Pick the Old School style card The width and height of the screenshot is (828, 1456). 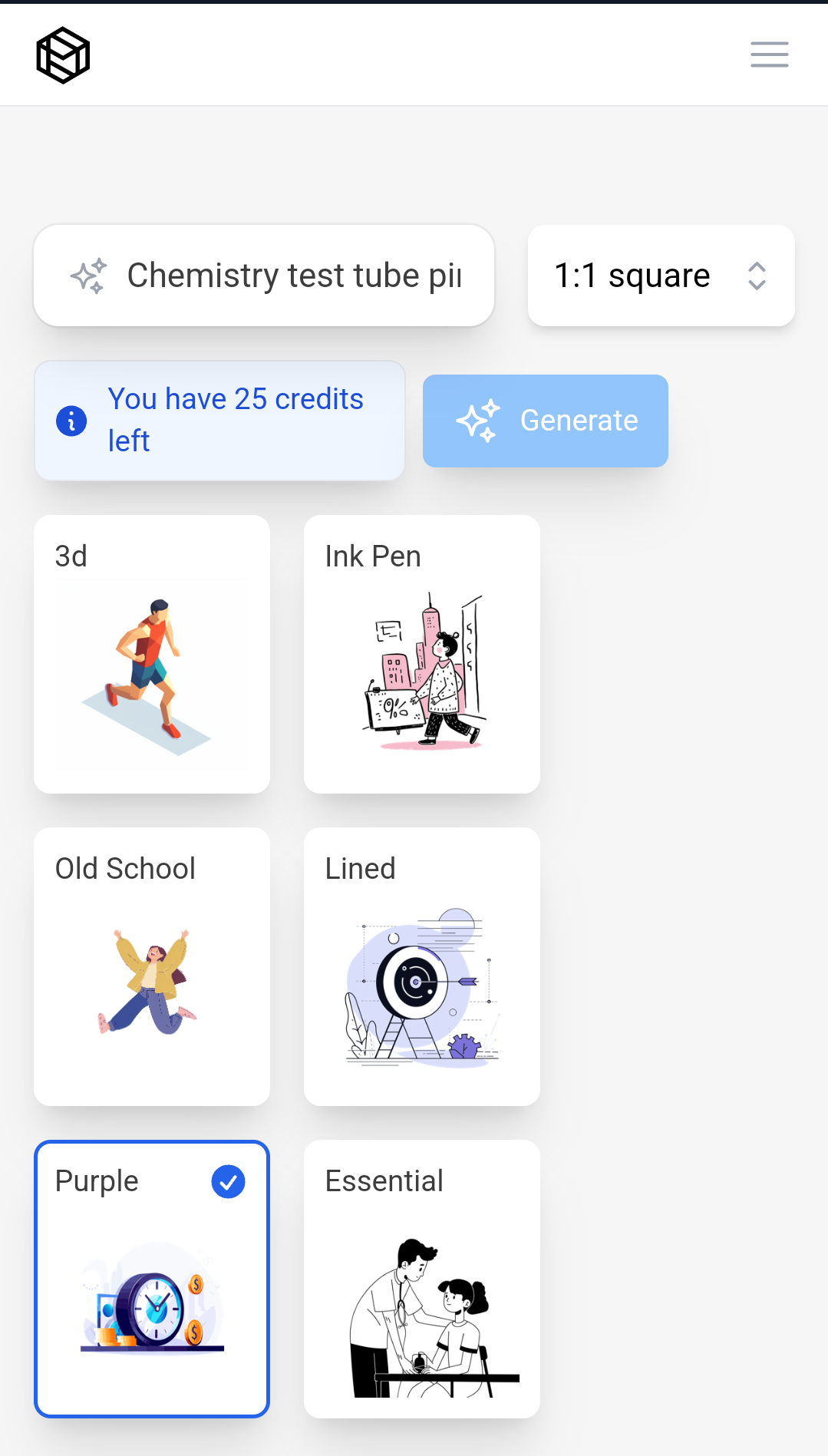coord(152,966)
